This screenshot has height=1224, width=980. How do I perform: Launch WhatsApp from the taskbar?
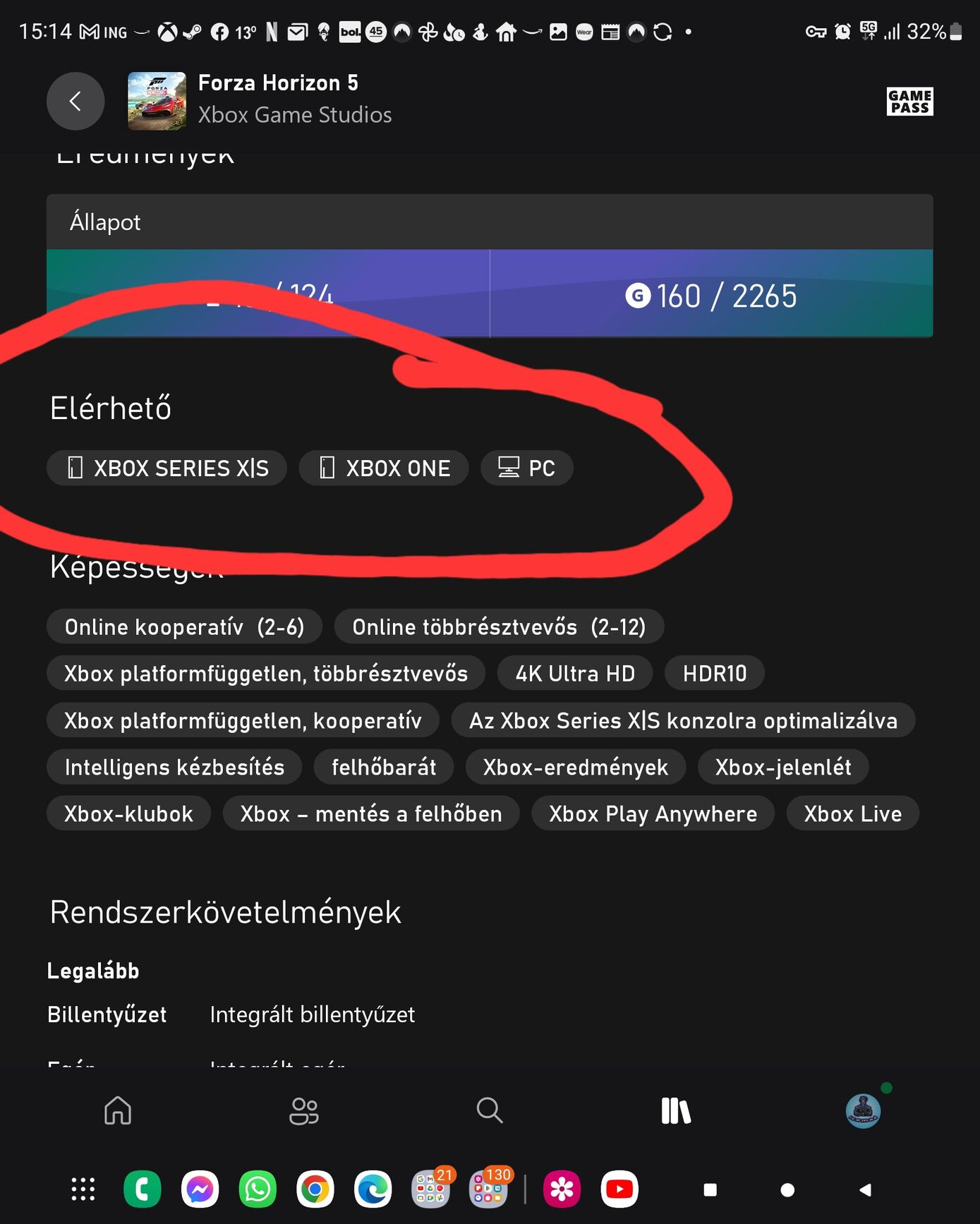(258, 1189)
